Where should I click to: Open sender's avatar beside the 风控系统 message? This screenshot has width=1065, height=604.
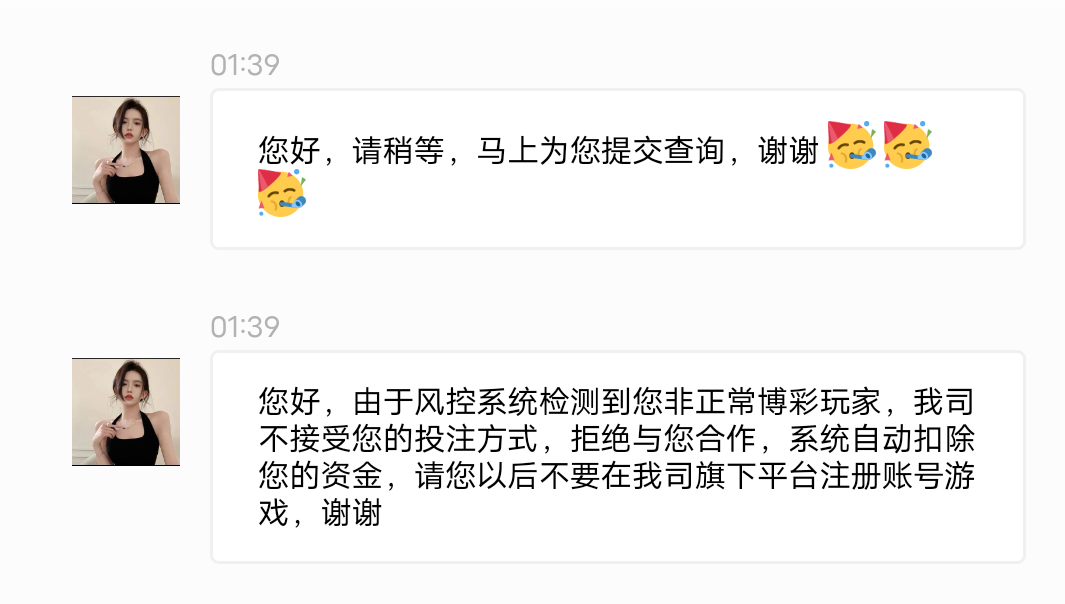click(x=126, y=412)
